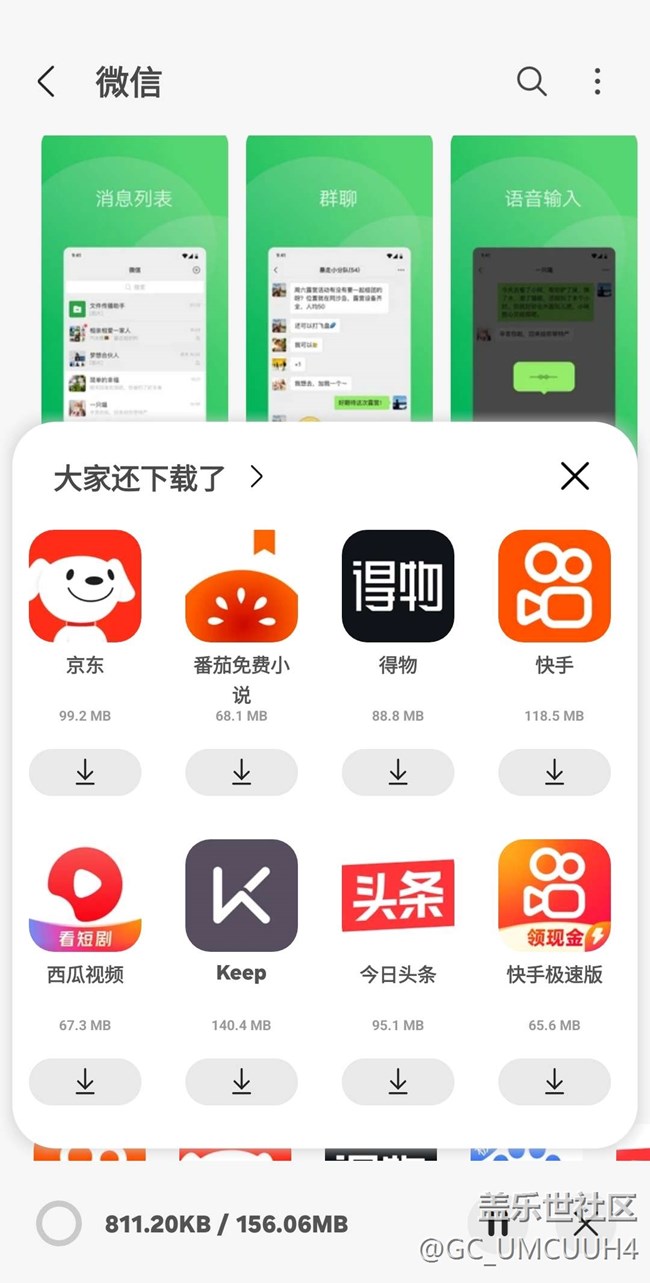This screenshot has width=650, height=1283.
Task: Download 快手极速版
Action: click(554, 1081)
